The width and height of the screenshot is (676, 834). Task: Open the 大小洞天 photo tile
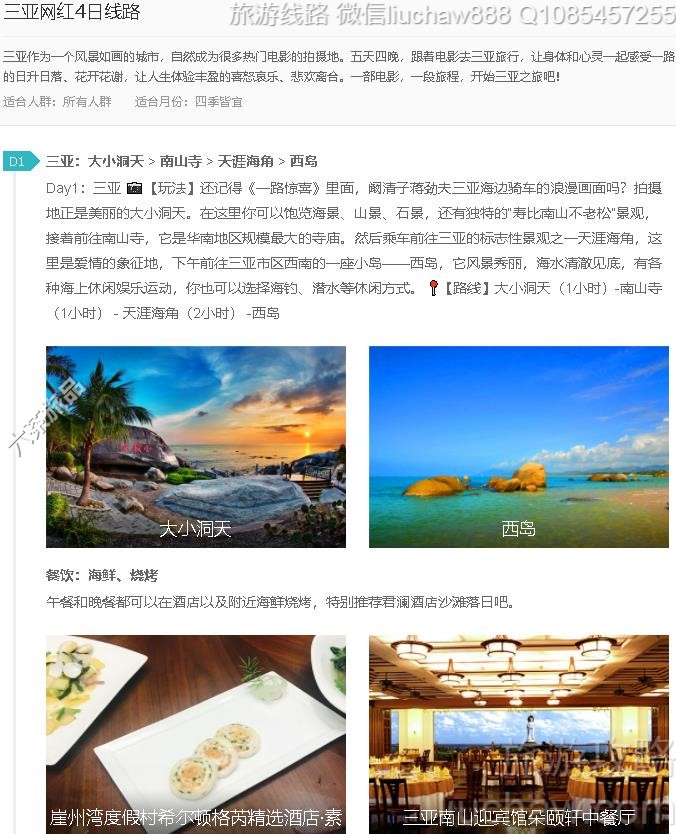click(x=196, y=446)
